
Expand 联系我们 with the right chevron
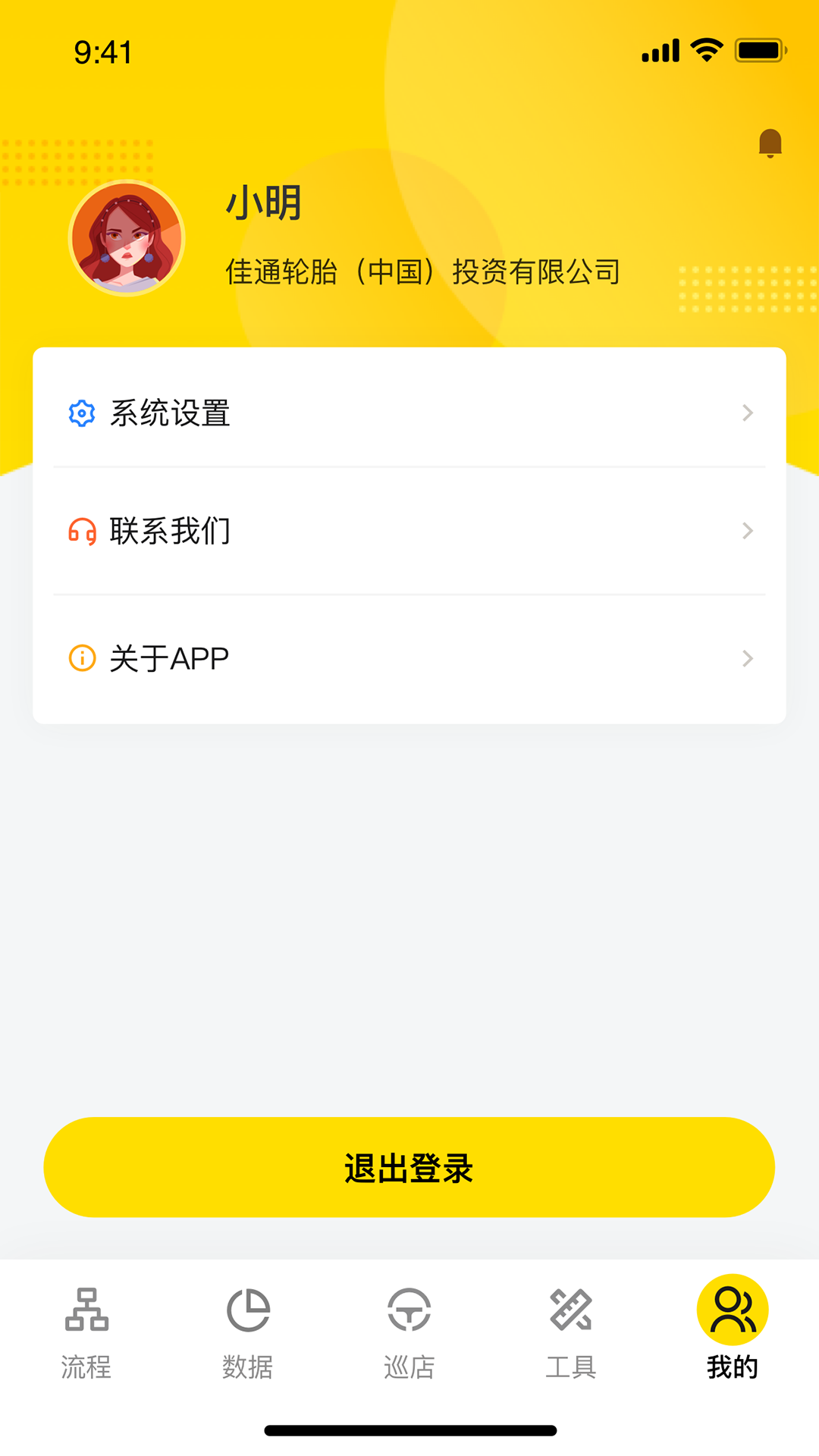tap(748, 532)
